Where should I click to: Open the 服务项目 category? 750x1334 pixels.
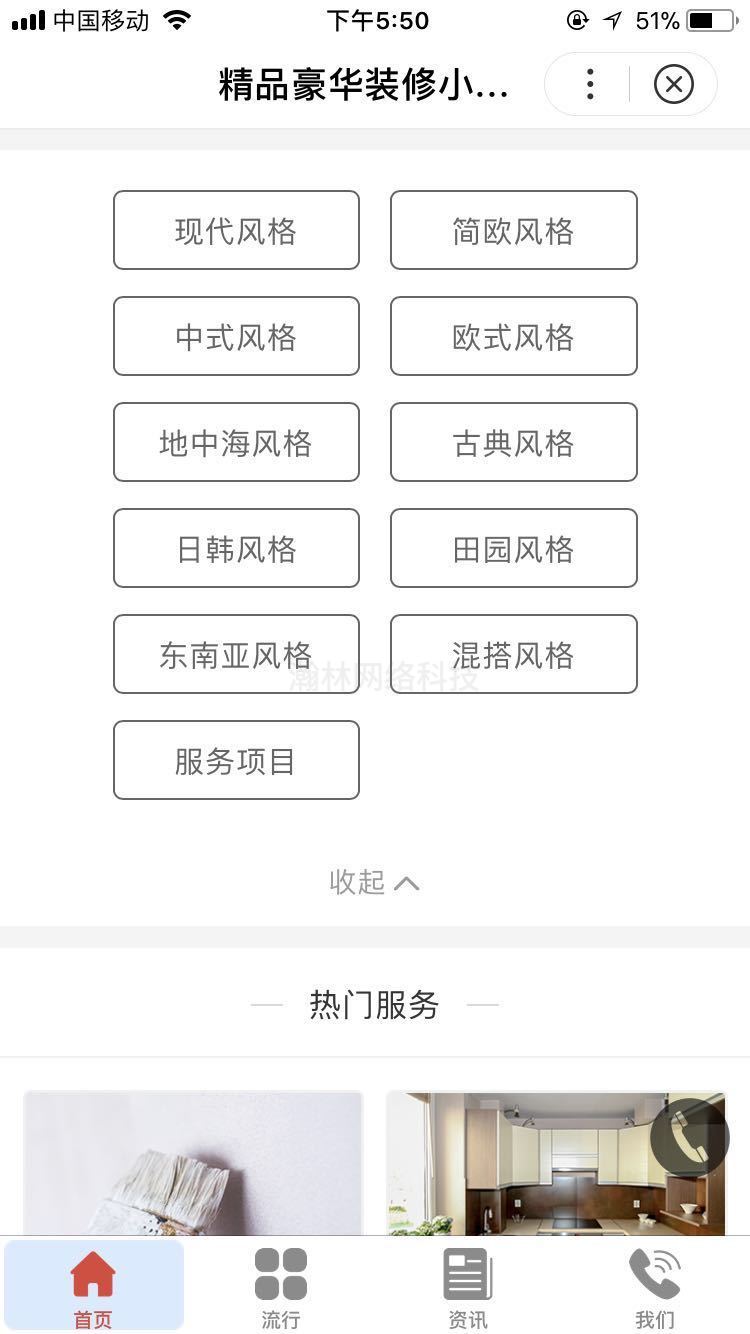click(x=236, y=761)
